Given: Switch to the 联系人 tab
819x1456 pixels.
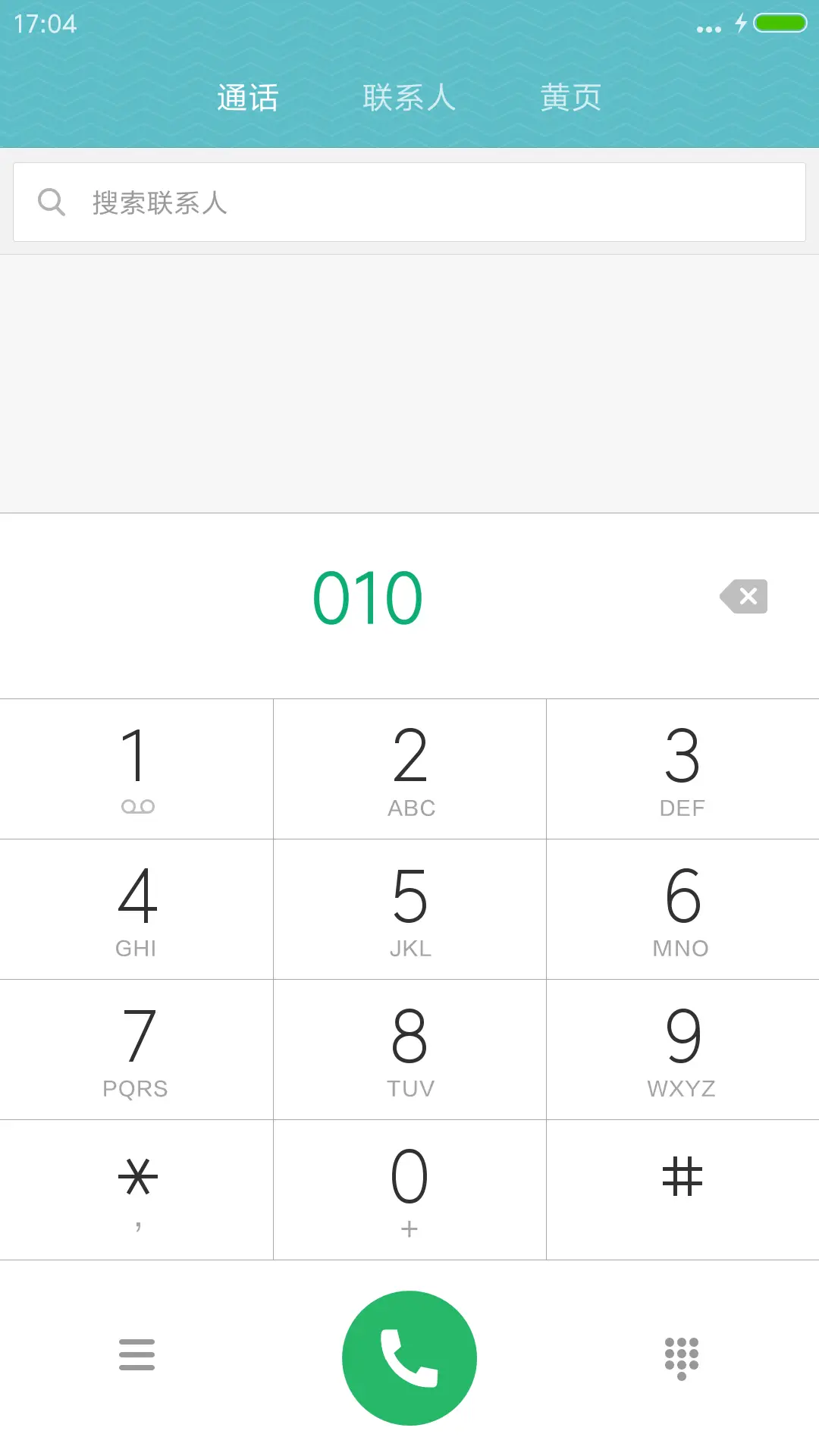Looking at the screenshot, I should click(409, 98).
